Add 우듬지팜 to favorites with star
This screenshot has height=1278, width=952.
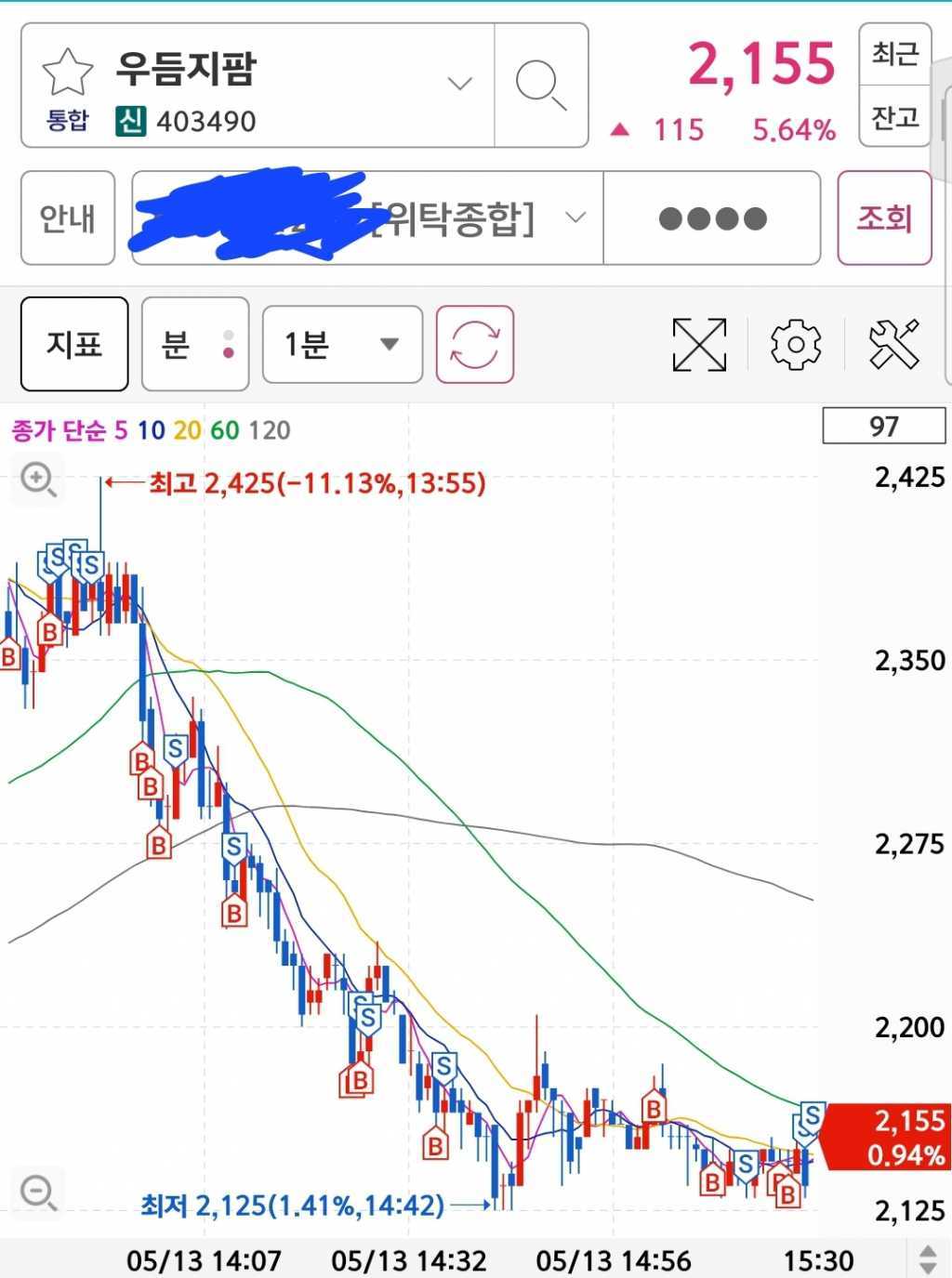tap(67, 72)
